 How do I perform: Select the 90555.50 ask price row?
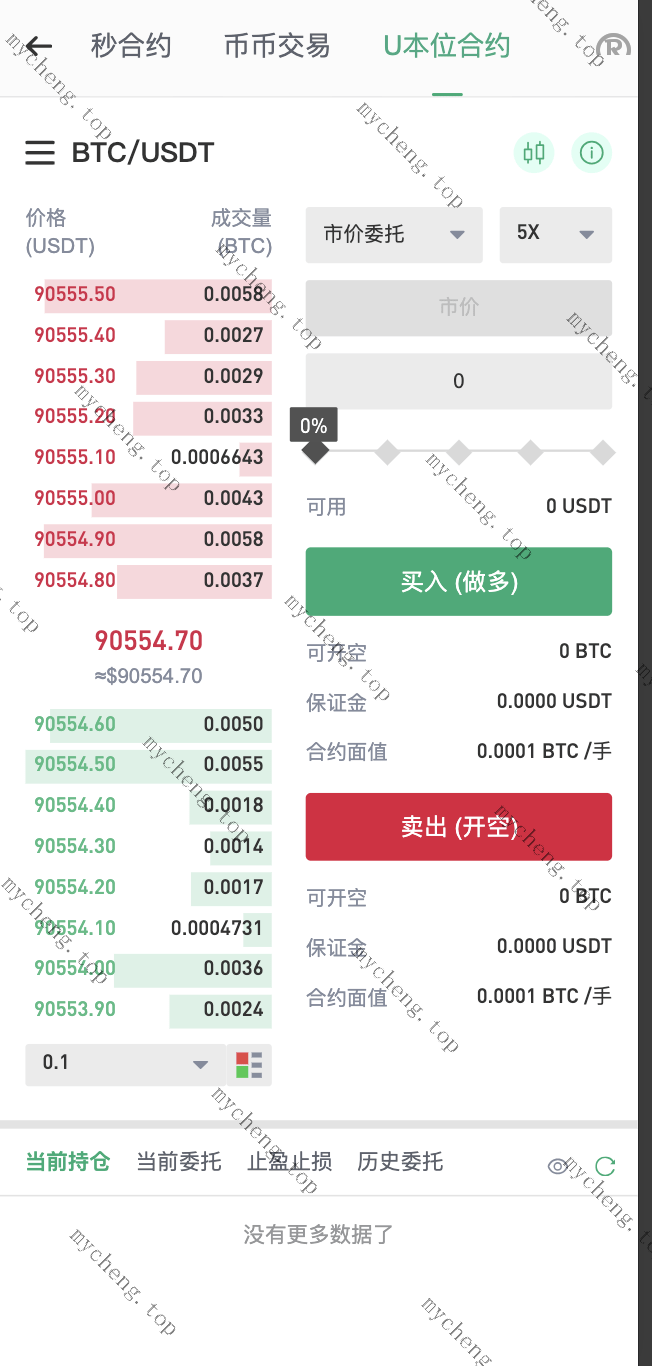point(150,295)
